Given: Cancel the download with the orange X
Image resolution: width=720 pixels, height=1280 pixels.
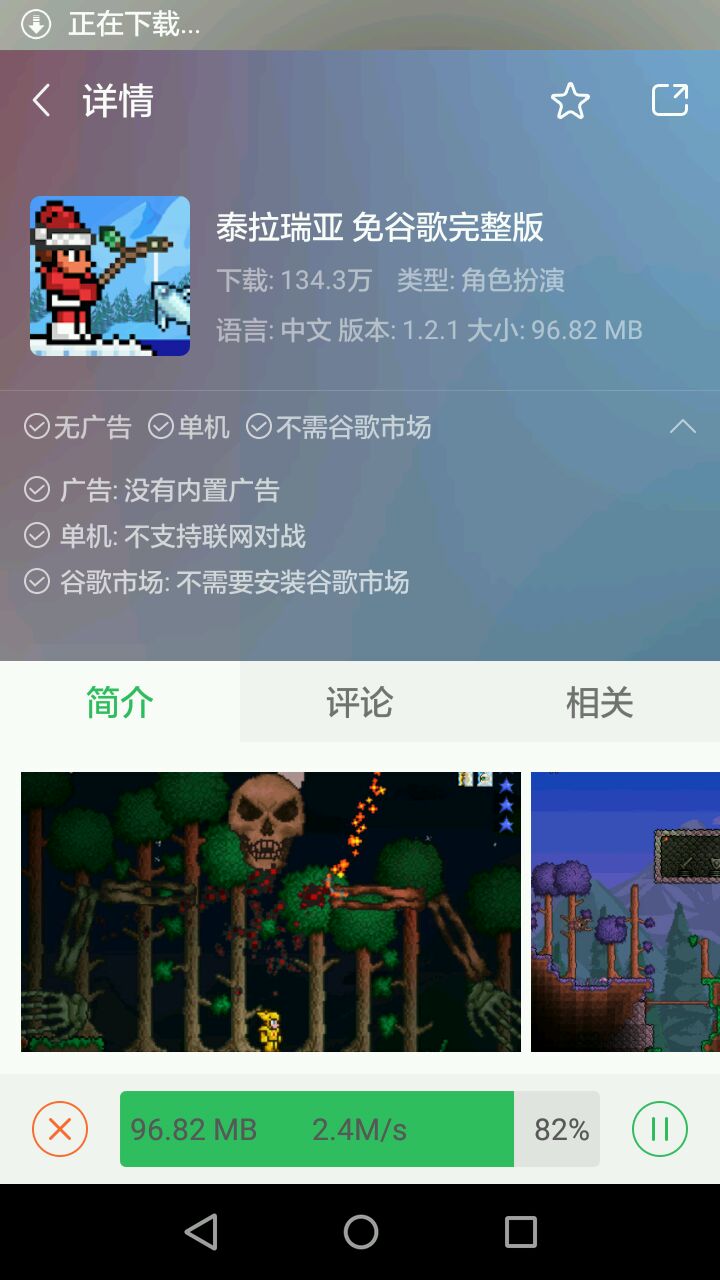Looking at the screenshot, I should coord(60,1129).
